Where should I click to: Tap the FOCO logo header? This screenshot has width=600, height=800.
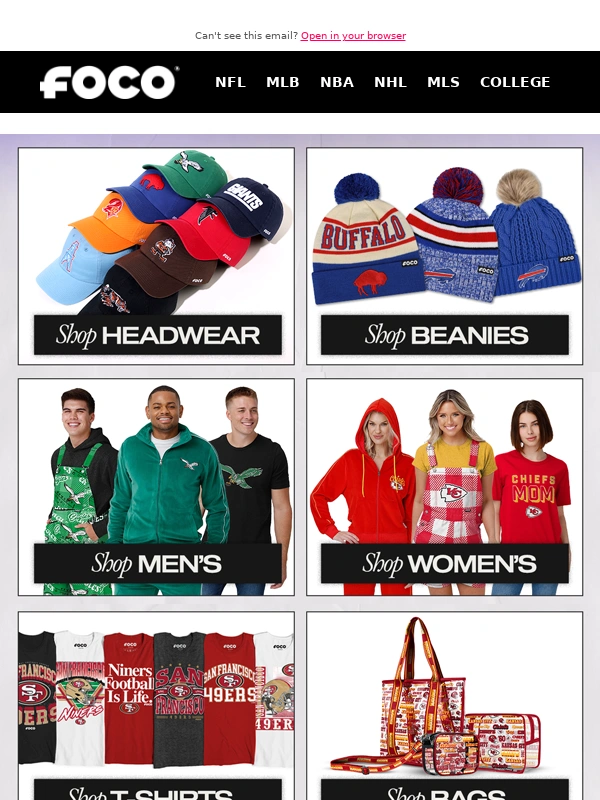[109, 82]
